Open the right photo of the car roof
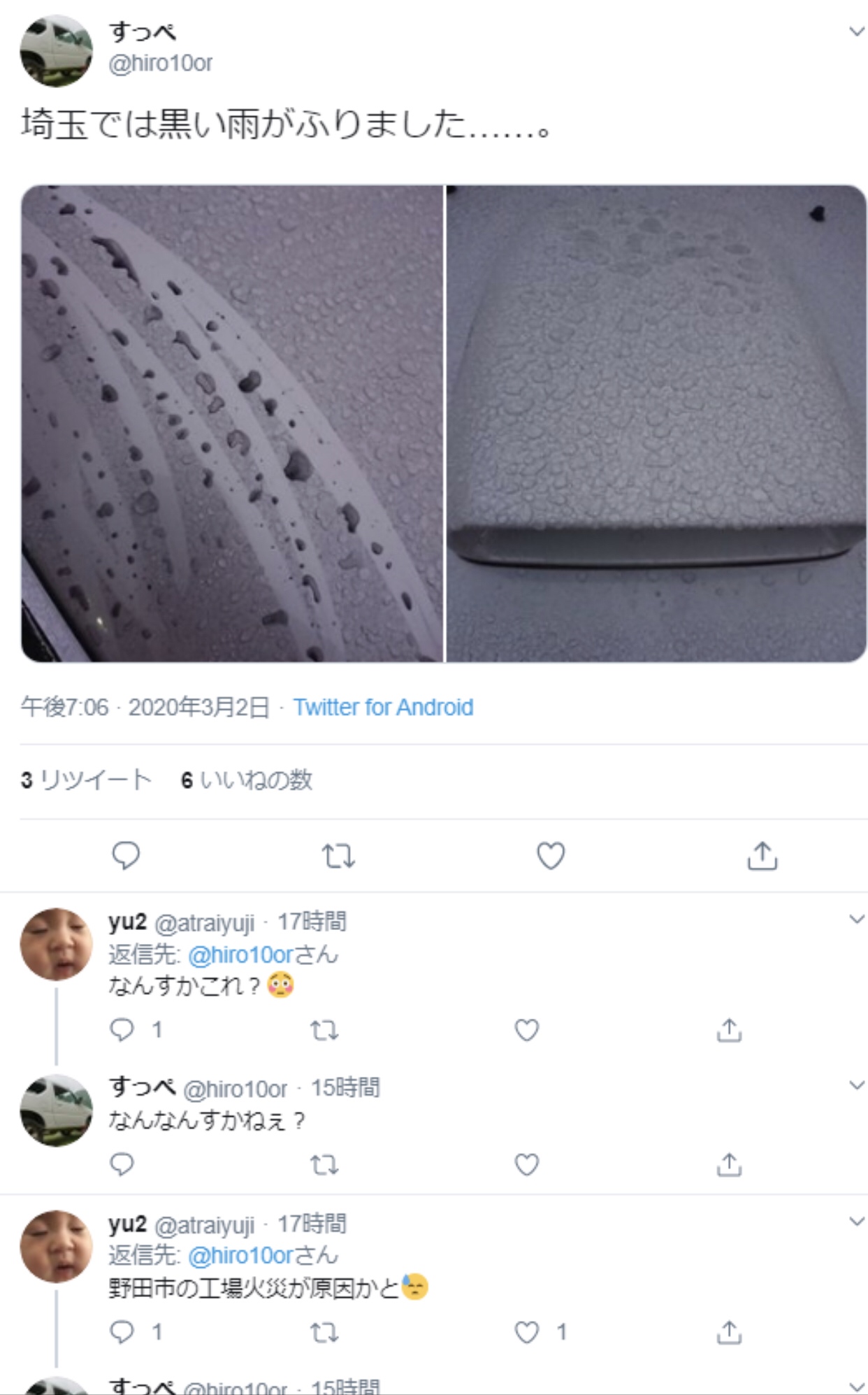The height and width of the screenshot is (1395, 868). (656, 423)
